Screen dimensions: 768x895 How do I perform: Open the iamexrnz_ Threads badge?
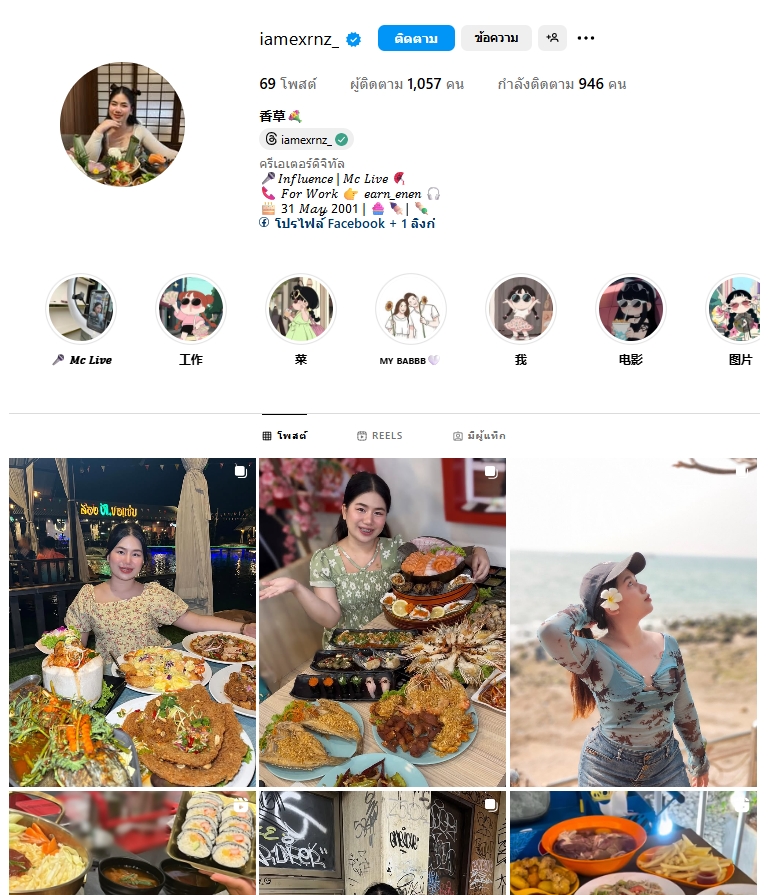coord(306,139)
